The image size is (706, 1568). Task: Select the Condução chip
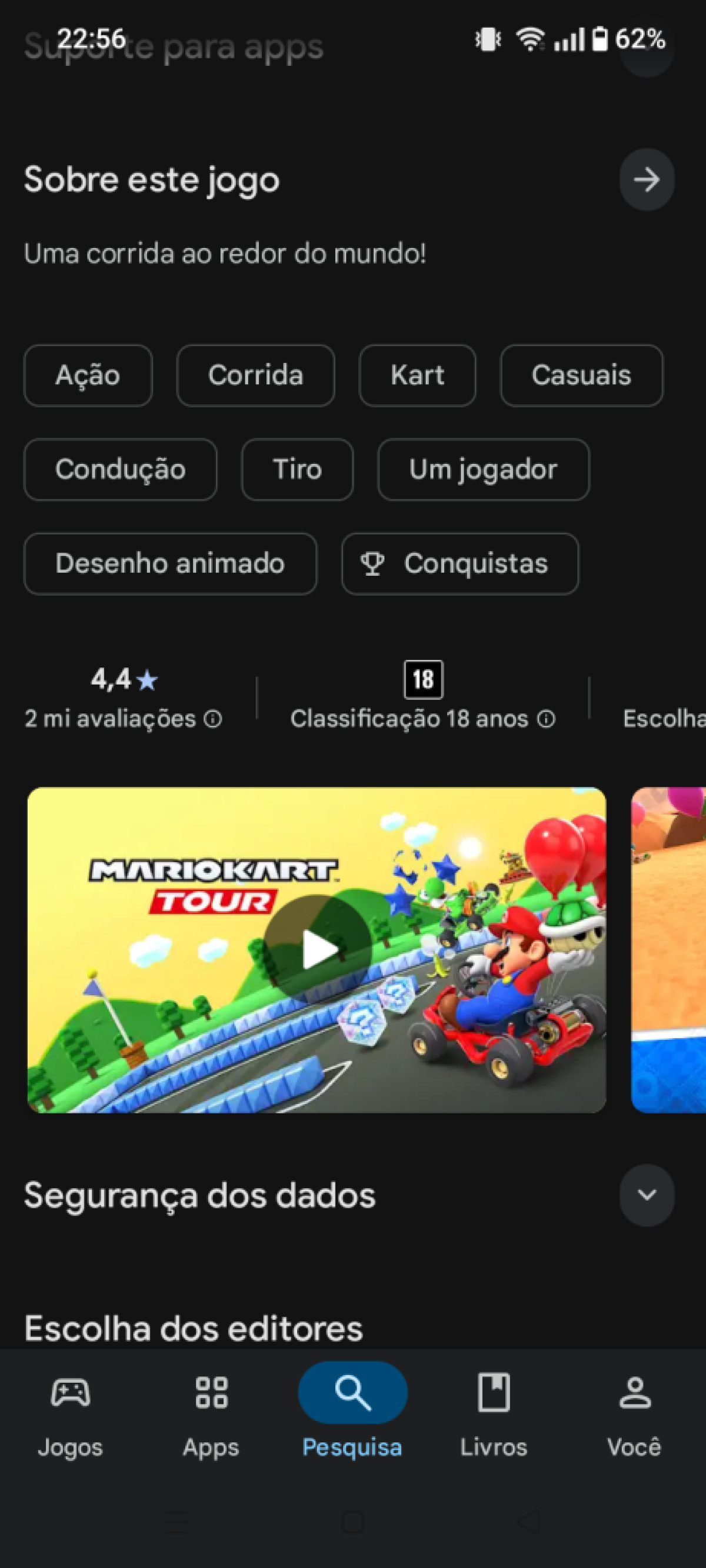pyautogui.click(x=120, y=469)
